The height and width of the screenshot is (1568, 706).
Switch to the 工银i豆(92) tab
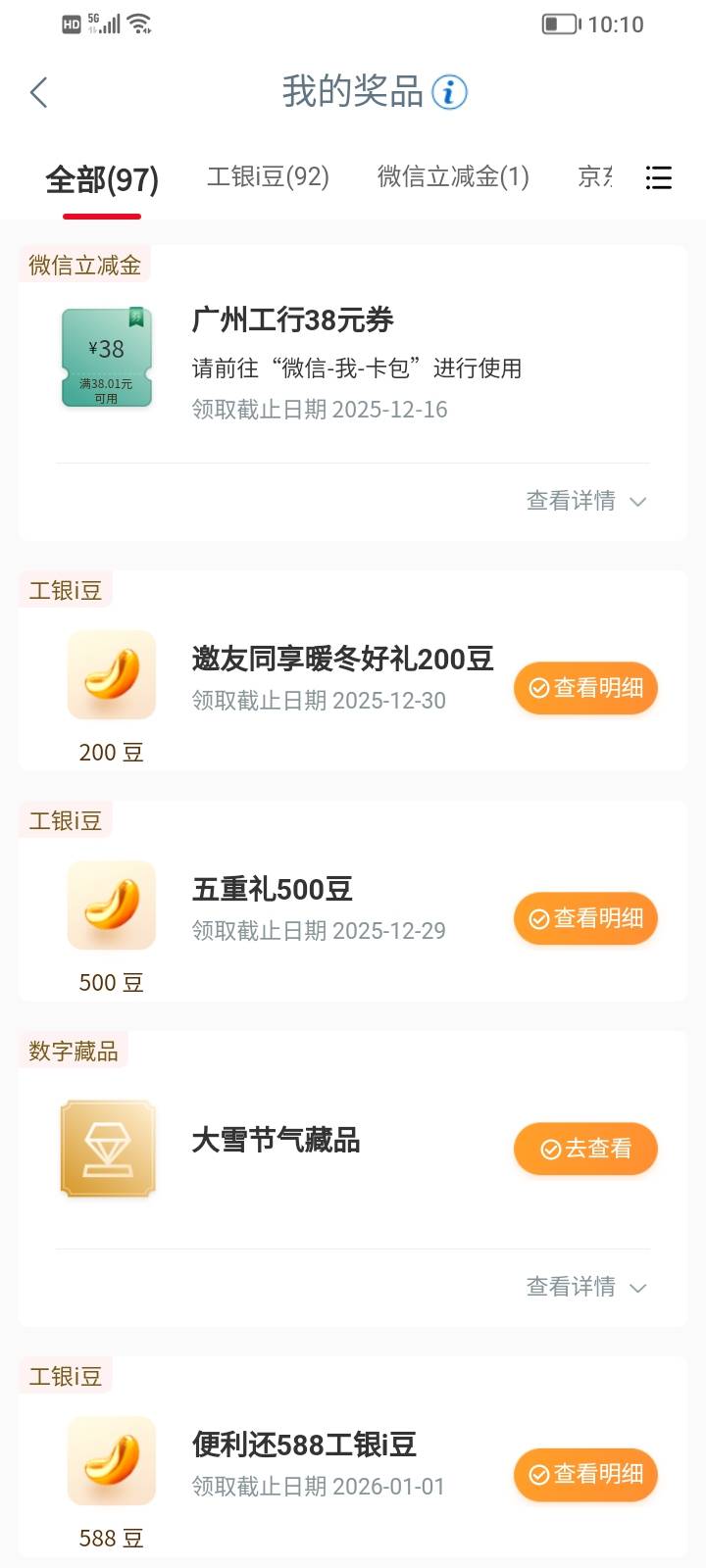268,176
